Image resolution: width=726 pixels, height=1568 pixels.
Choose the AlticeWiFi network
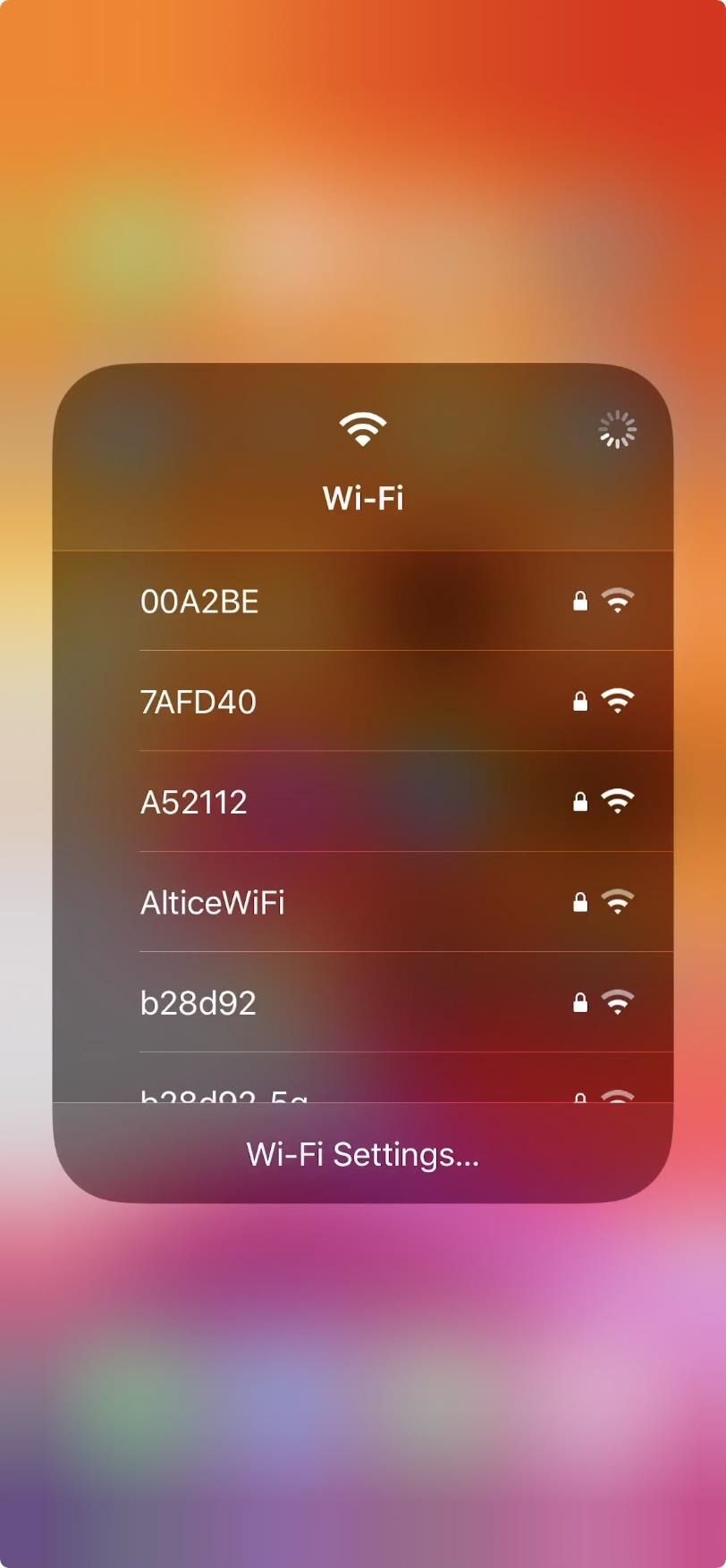tap(362, 901)
